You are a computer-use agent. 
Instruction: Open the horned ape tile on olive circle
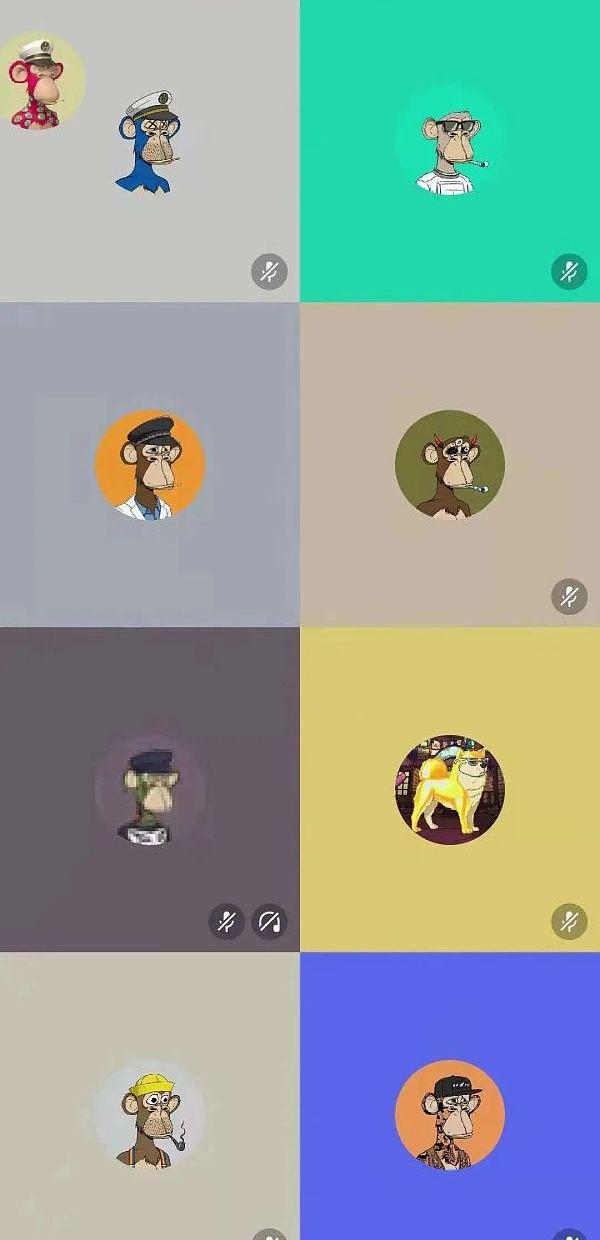[x=450, y=465]
